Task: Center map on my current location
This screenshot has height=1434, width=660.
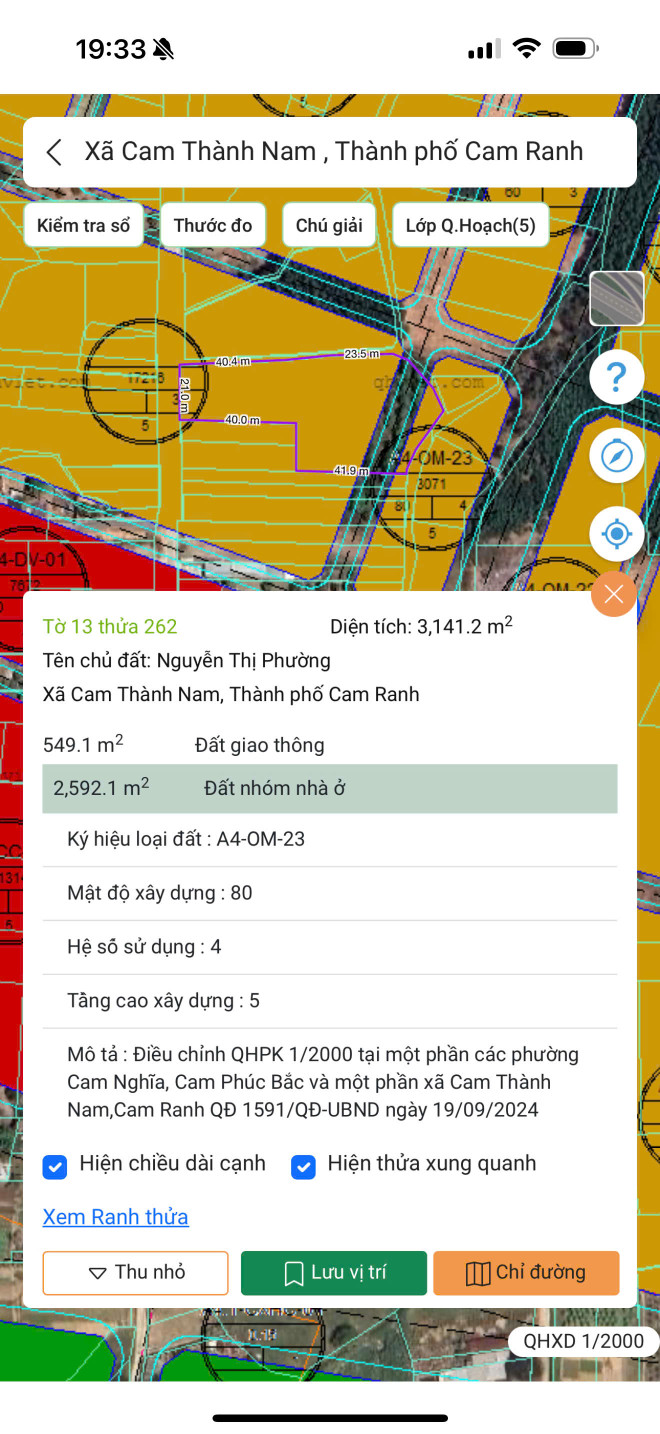Action: point(617,534)
